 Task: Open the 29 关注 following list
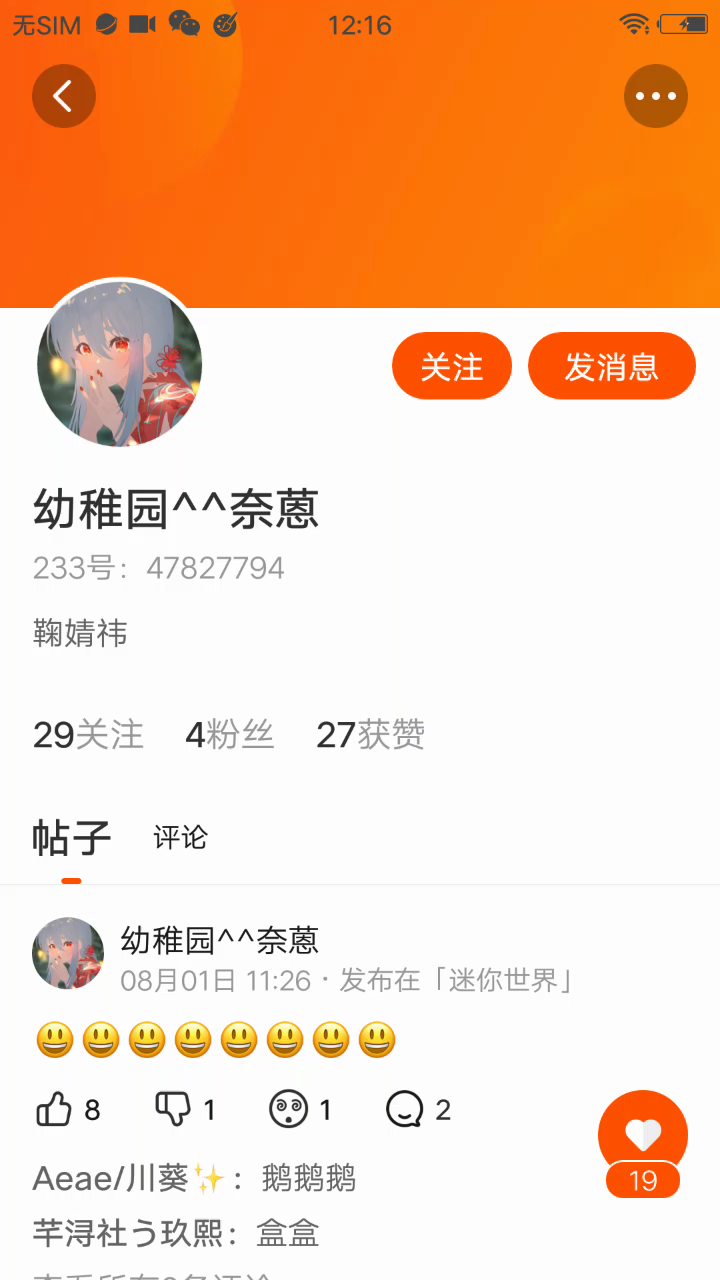click(x=88, y=735)
